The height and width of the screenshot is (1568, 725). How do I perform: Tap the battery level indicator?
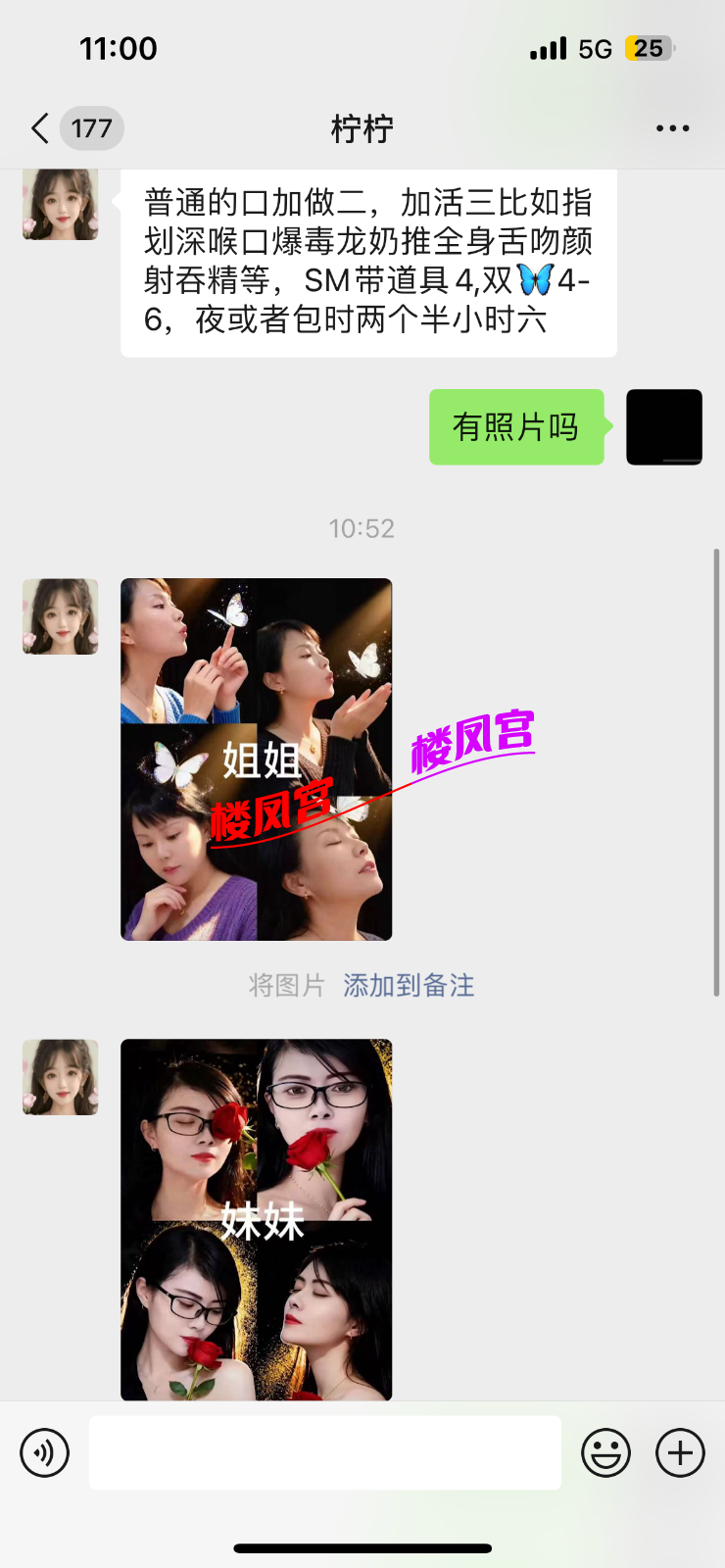(x=650, y=48)
